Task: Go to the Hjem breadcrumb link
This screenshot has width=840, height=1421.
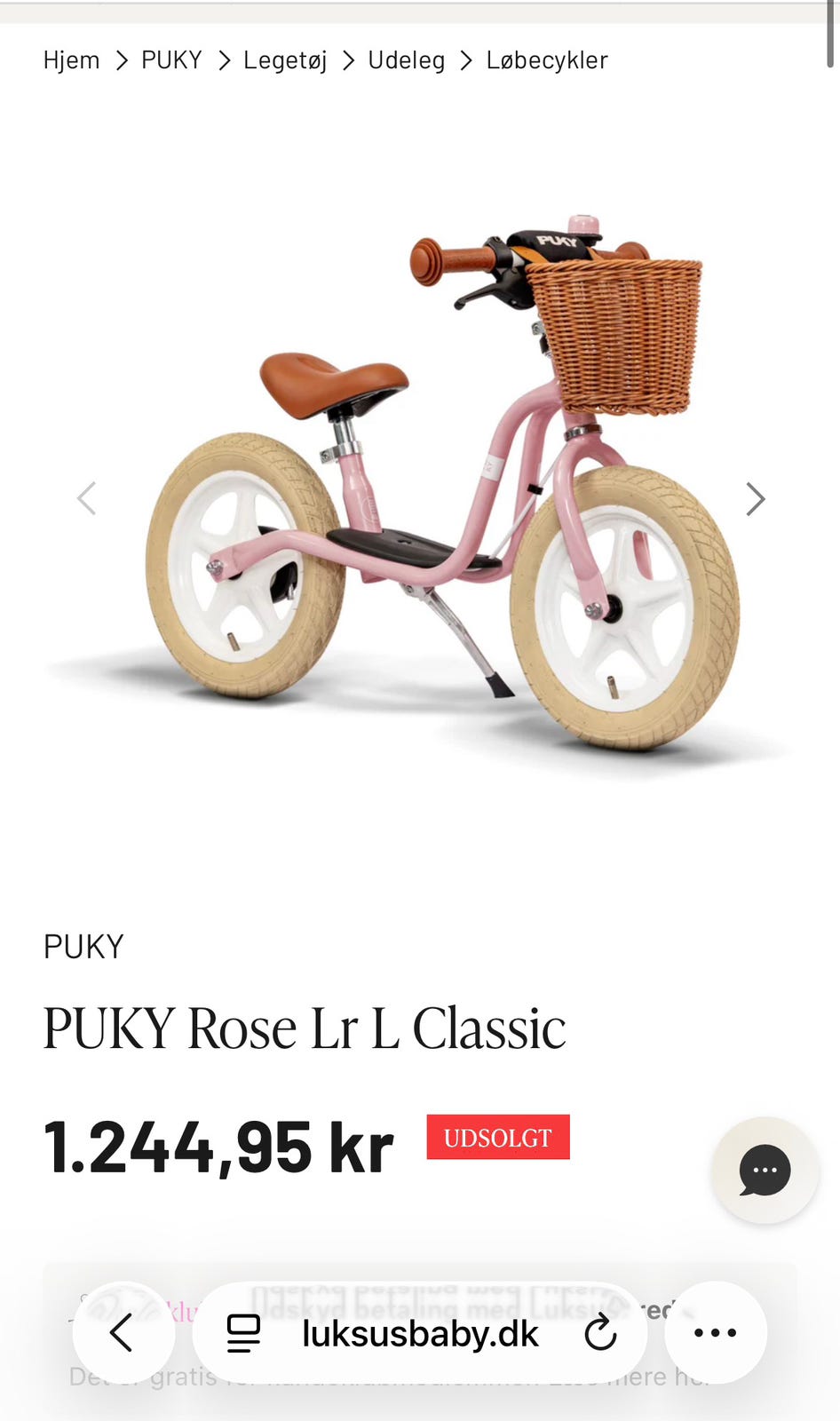Action: [x=71, y=60]
